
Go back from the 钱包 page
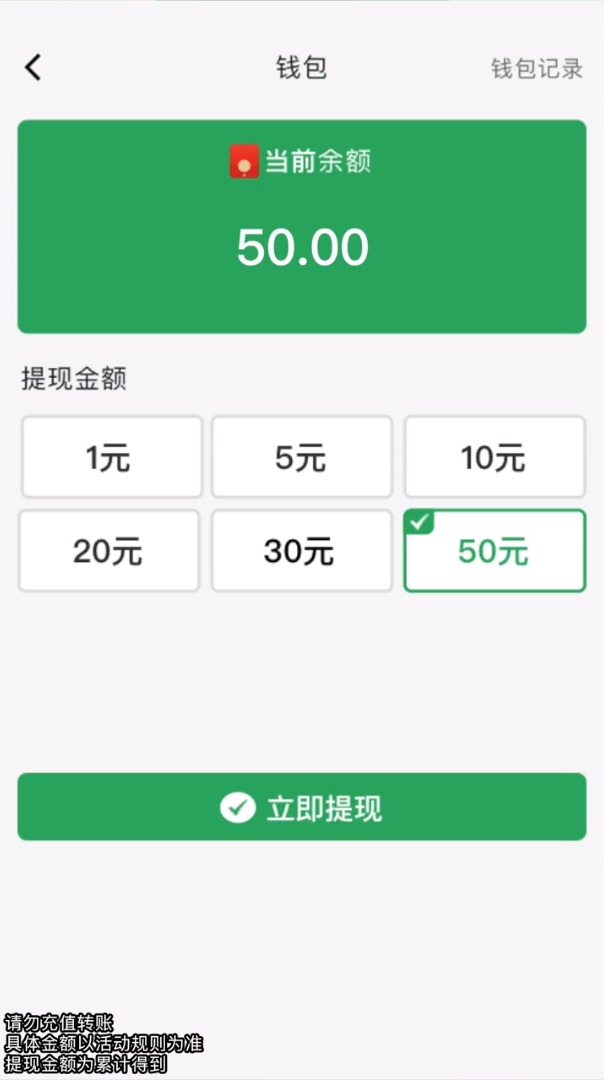33,68
